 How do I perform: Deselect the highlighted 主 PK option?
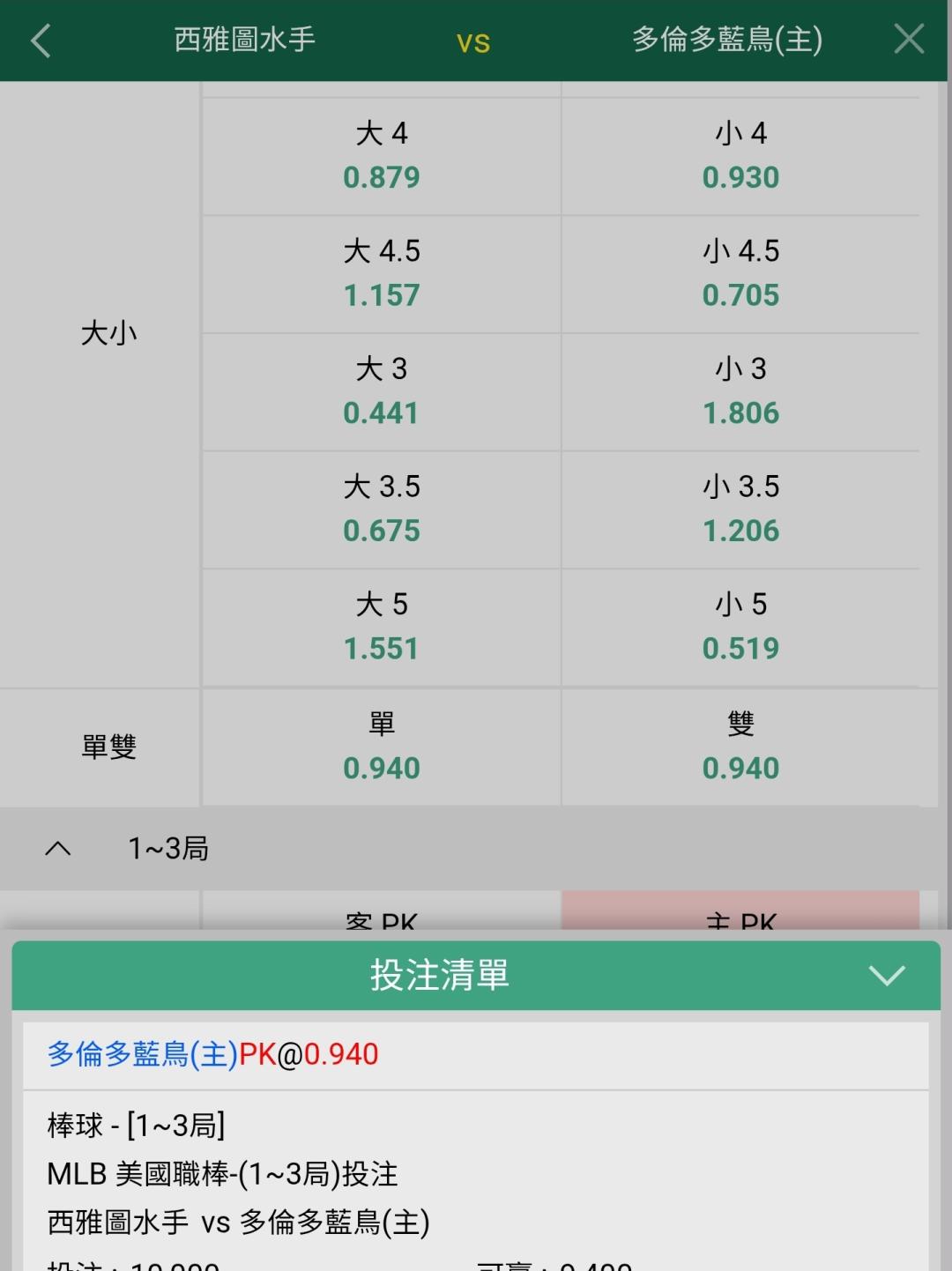point(740,911)
